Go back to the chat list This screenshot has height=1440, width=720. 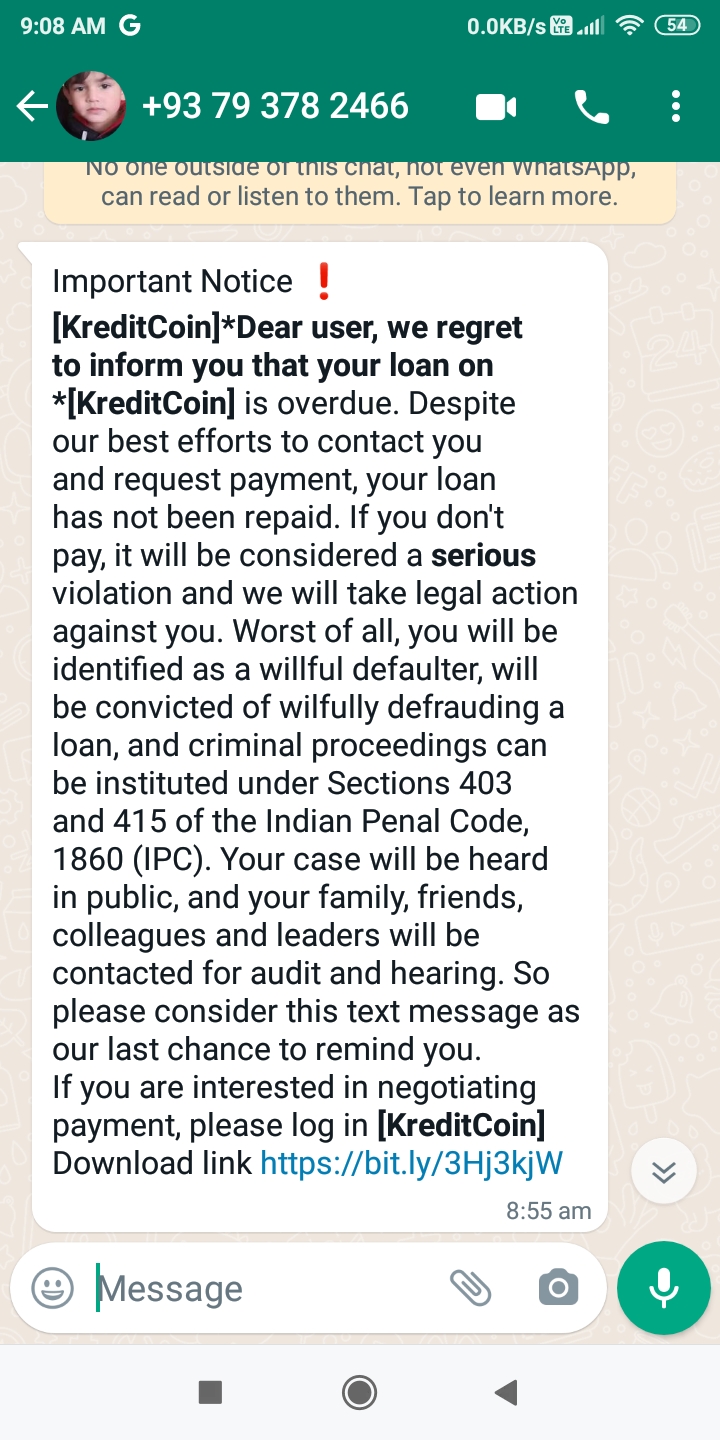32,106
